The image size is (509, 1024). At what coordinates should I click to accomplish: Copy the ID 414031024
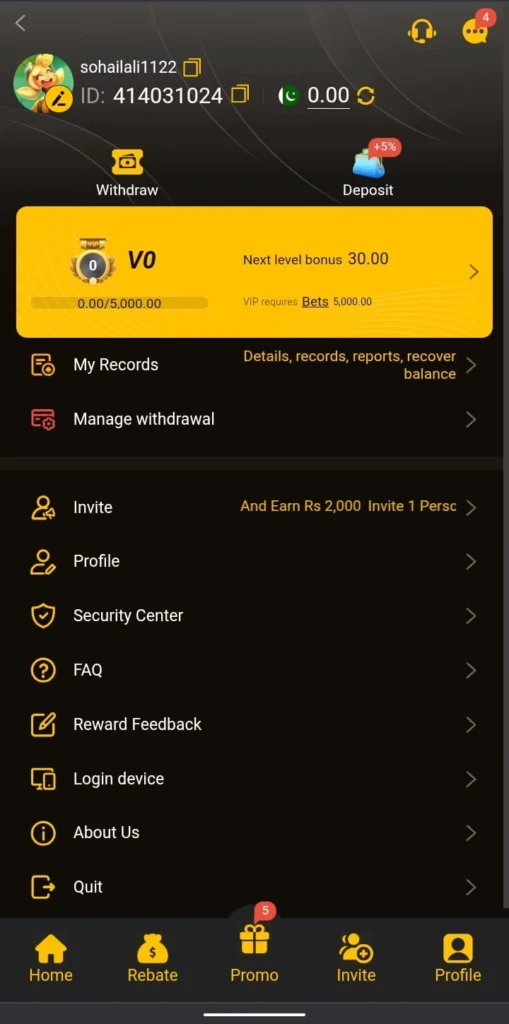point(240,95)
